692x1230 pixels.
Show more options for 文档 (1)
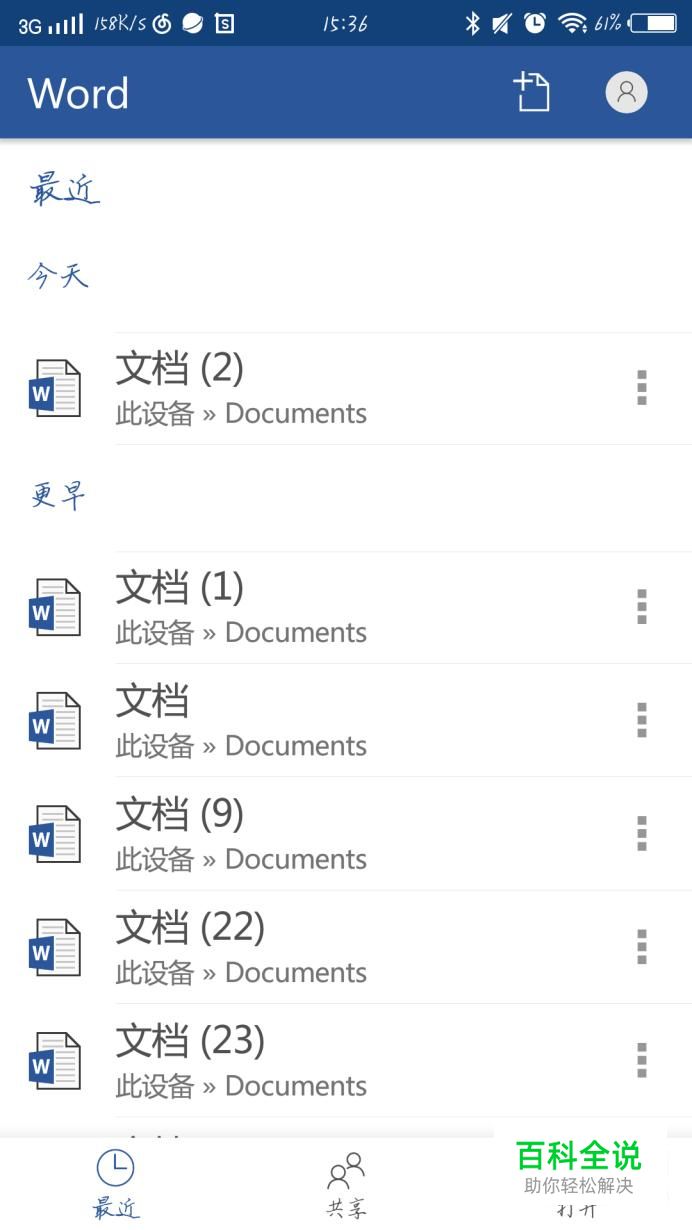pos(642,607)
